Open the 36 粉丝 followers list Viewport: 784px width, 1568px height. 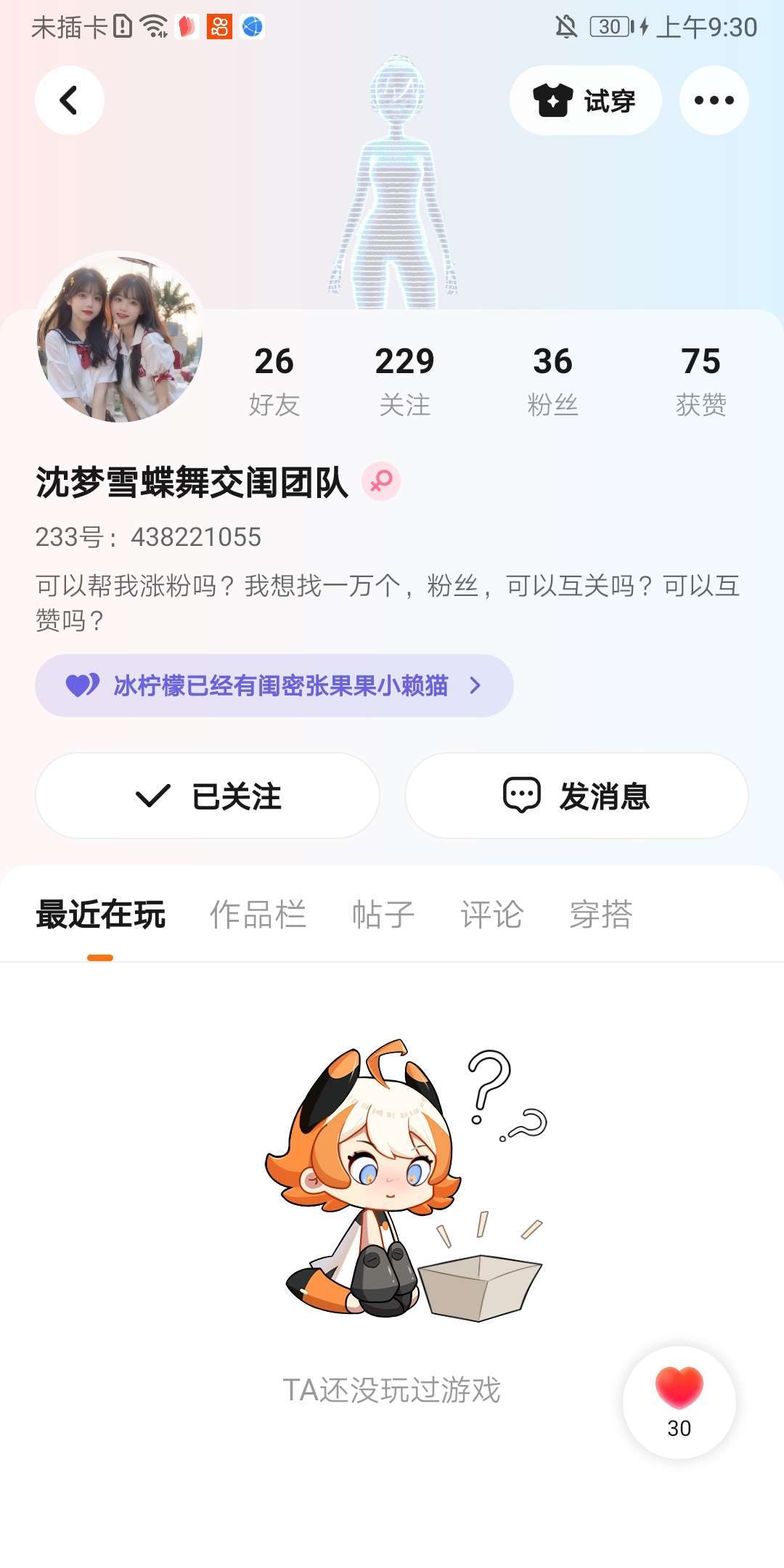tap(552, 380)
